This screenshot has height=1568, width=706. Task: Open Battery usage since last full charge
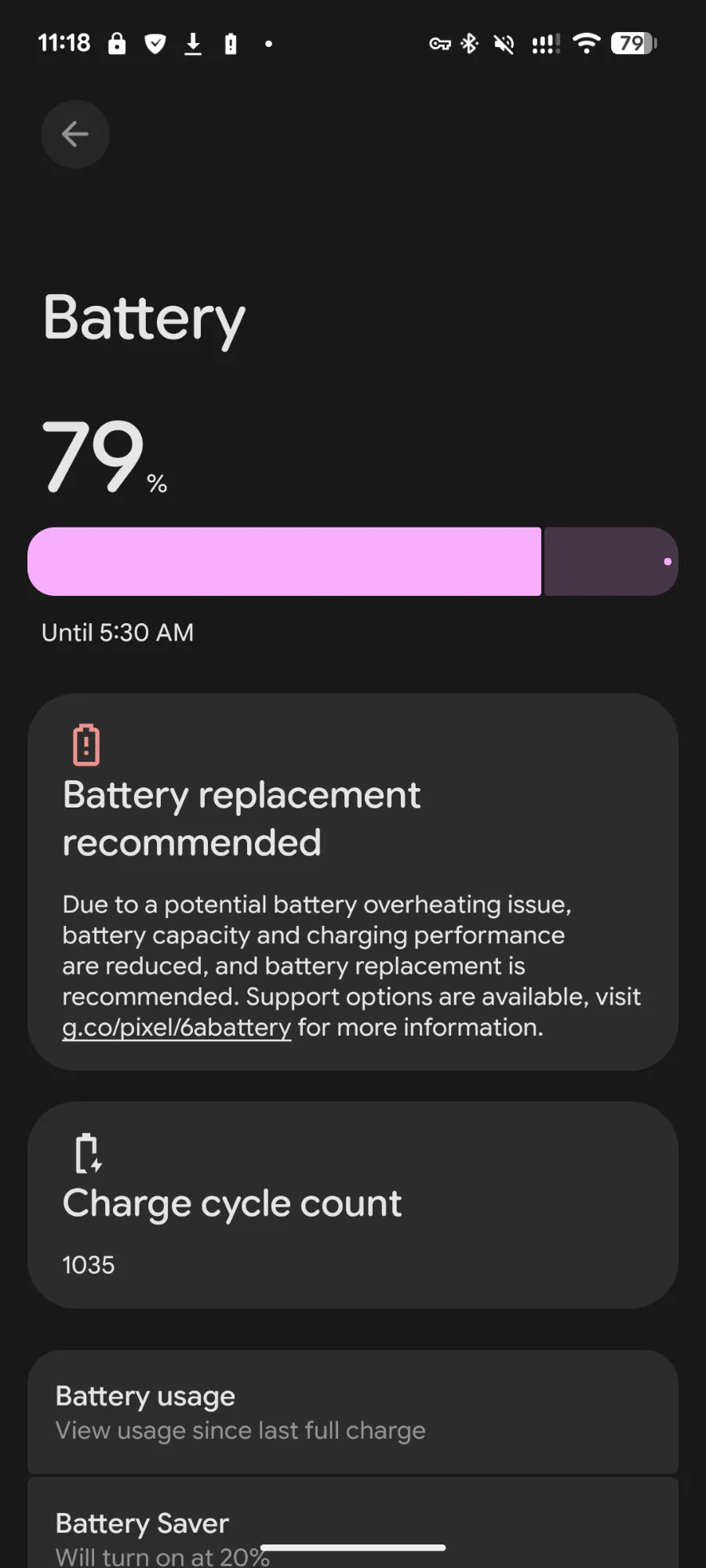coord(353,1412)
